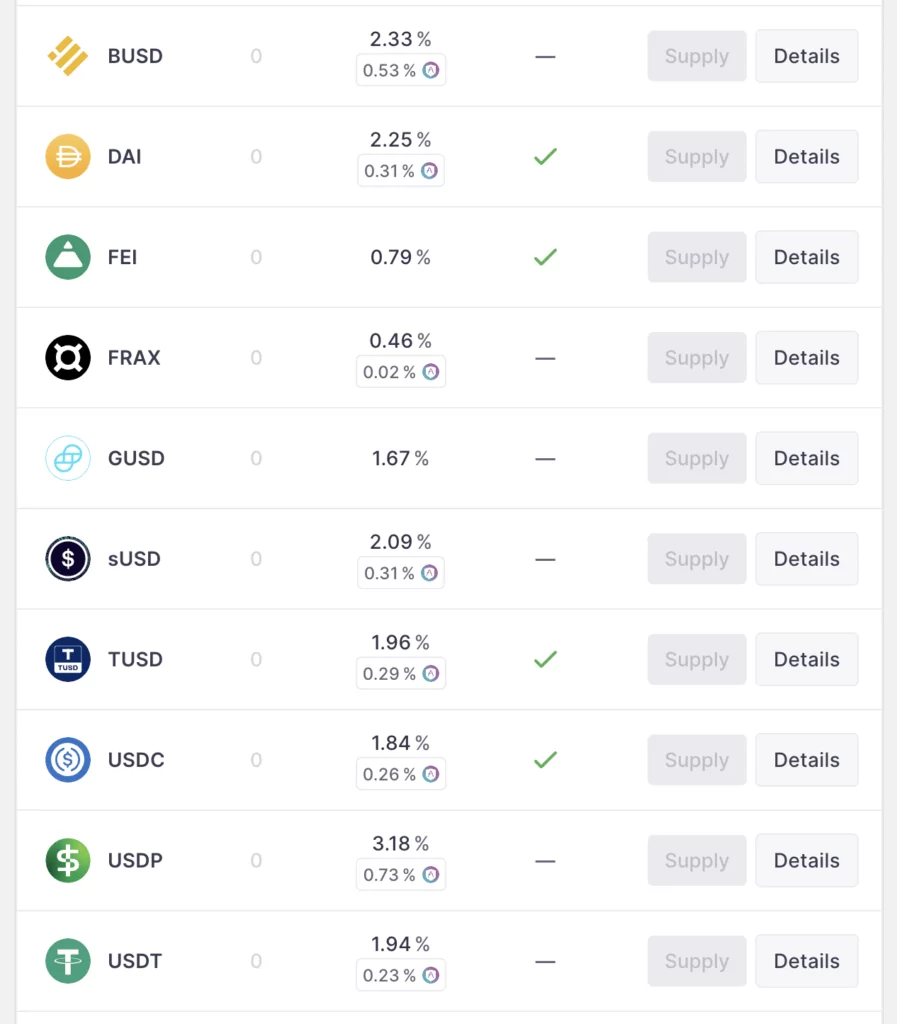
Task: Open GUSD Details
Action: (x=806, y=458)
